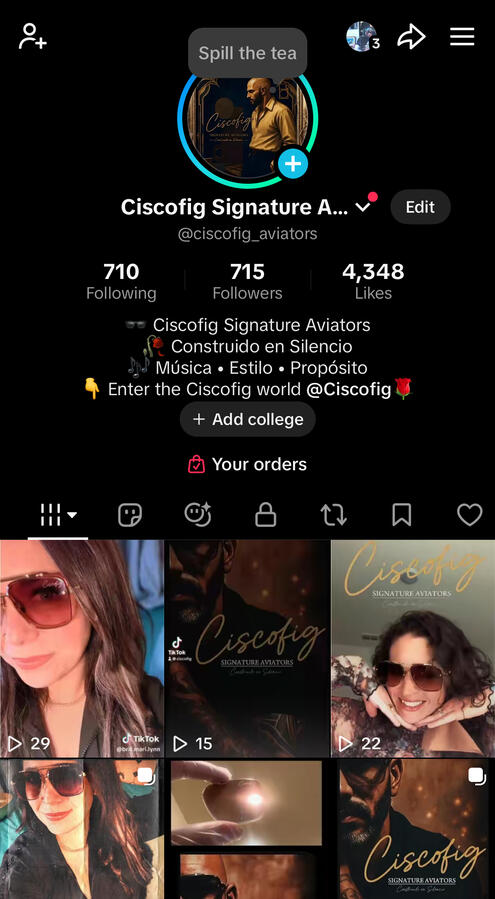Viewport: 495px width, 899px height.
Task: Share this profile
Action: tap(412, 37)
